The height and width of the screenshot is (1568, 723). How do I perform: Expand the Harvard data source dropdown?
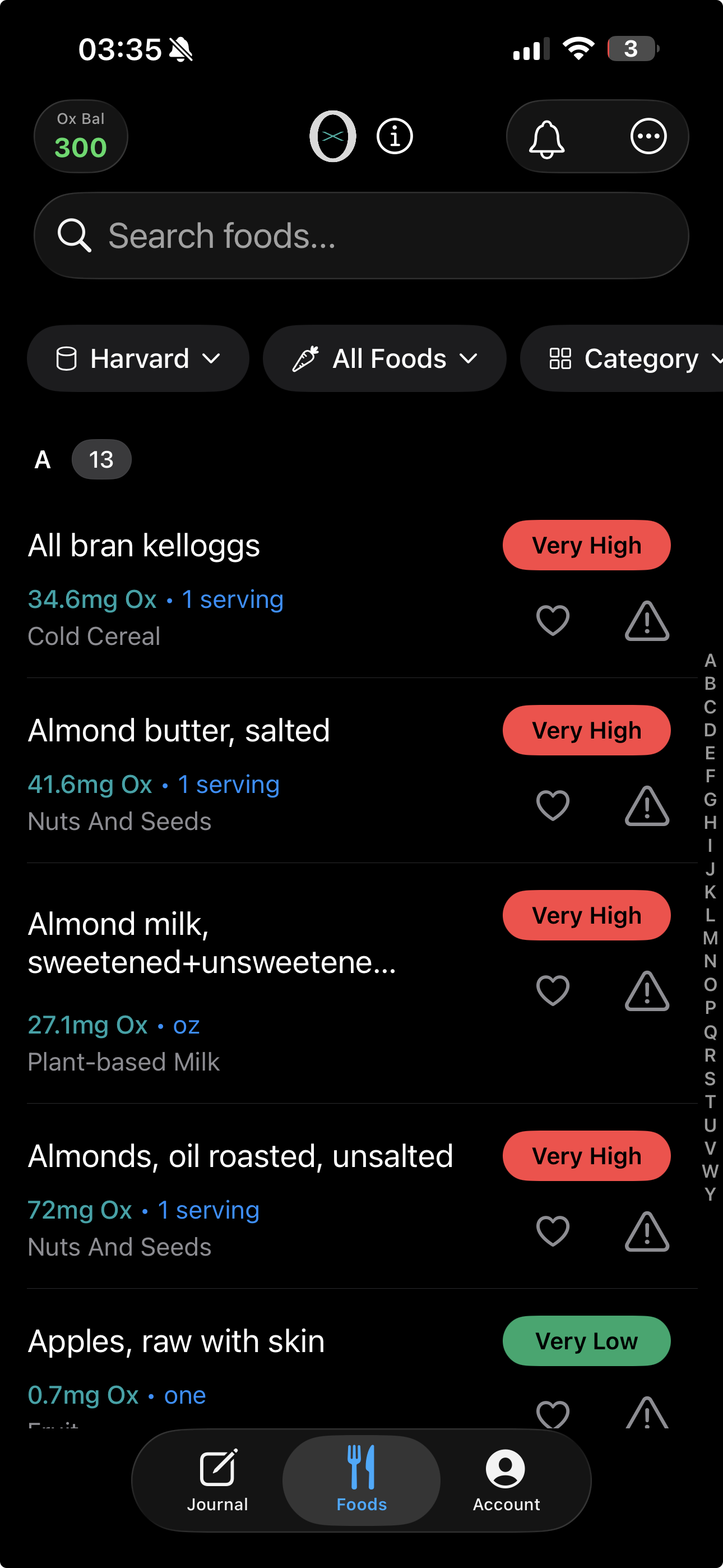point(138,358)
